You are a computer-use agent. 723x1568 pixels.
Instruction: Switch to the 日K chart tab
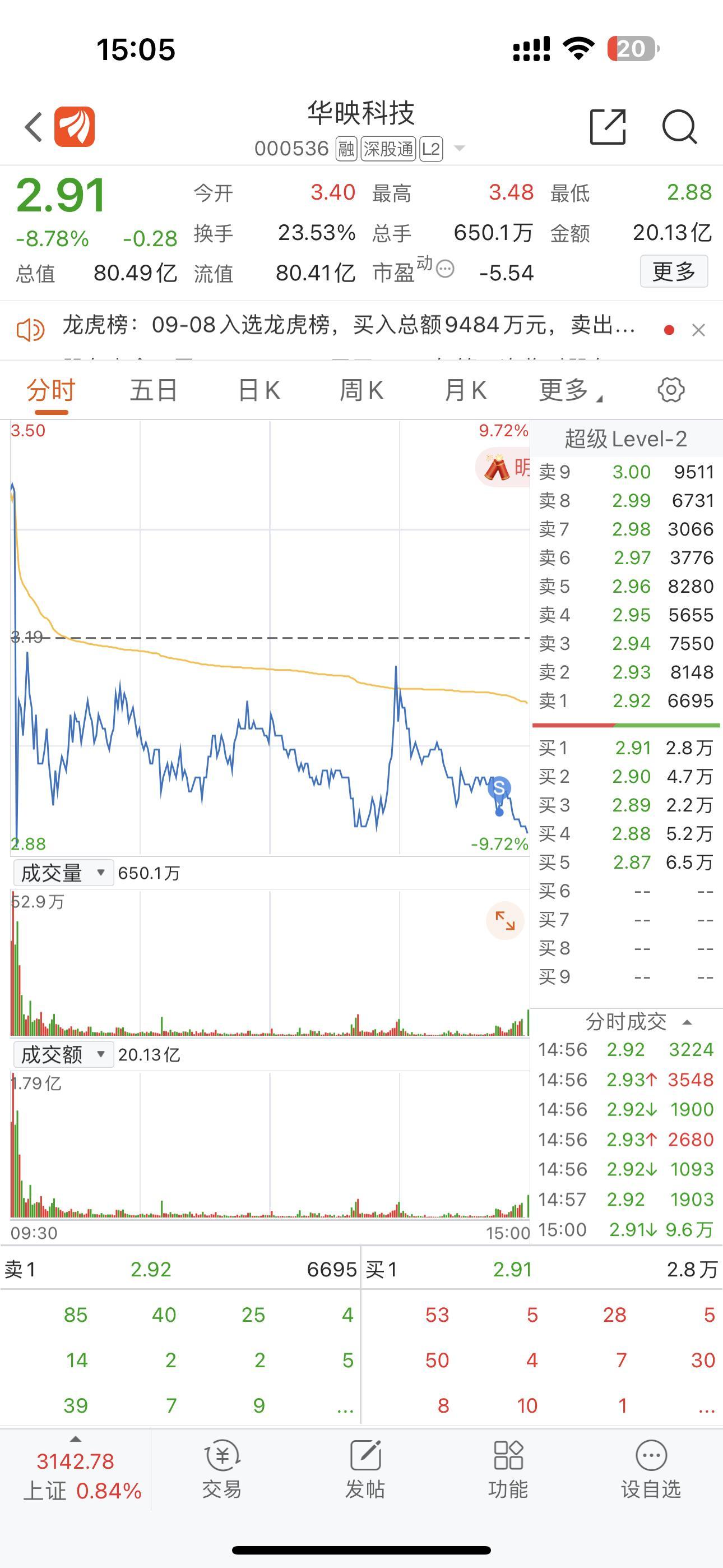(258, 390)
